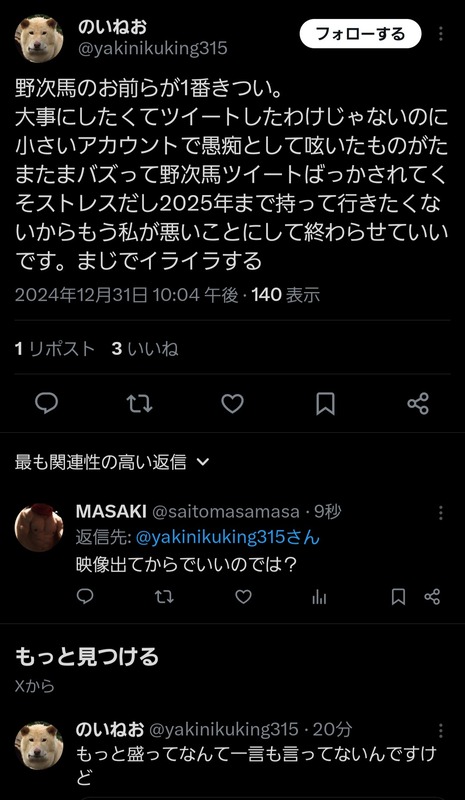The height and width of the screenshot is (800, 465).
Task: Reply to the main post
Action: point(46,404)
